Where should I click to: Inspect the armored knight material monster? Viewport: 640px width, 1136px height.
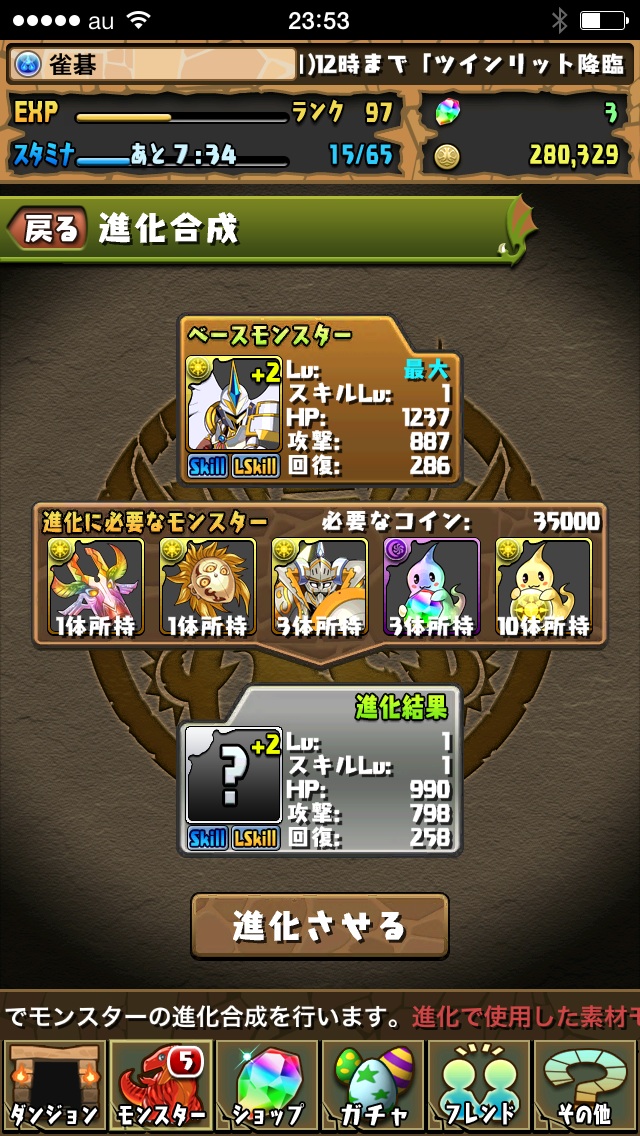click(319, 588)
